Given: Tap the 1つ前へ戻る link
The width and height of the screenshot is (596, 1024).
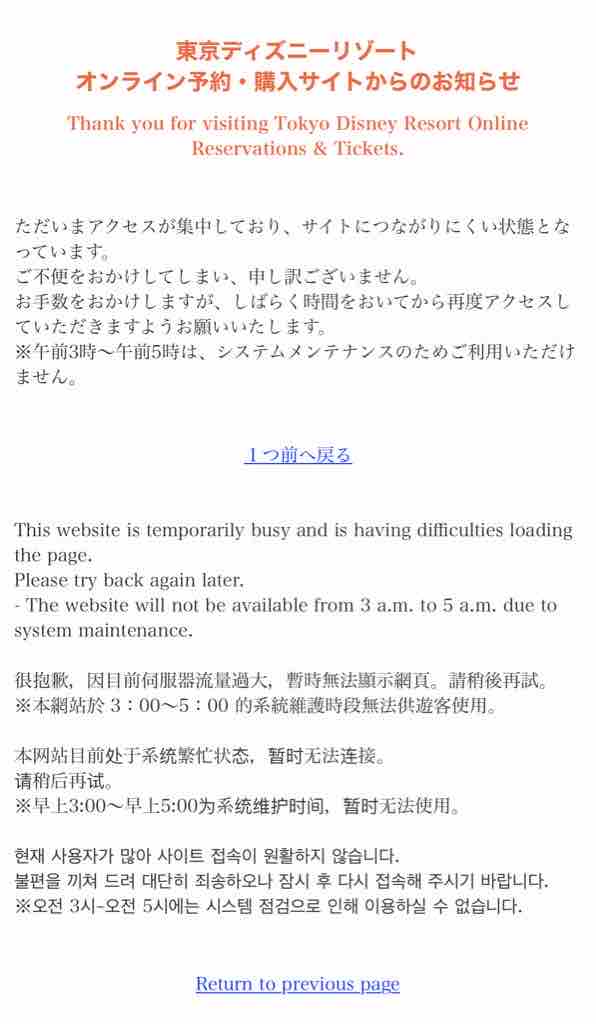Looking at the screenshot, I should (x=298, y=455).
